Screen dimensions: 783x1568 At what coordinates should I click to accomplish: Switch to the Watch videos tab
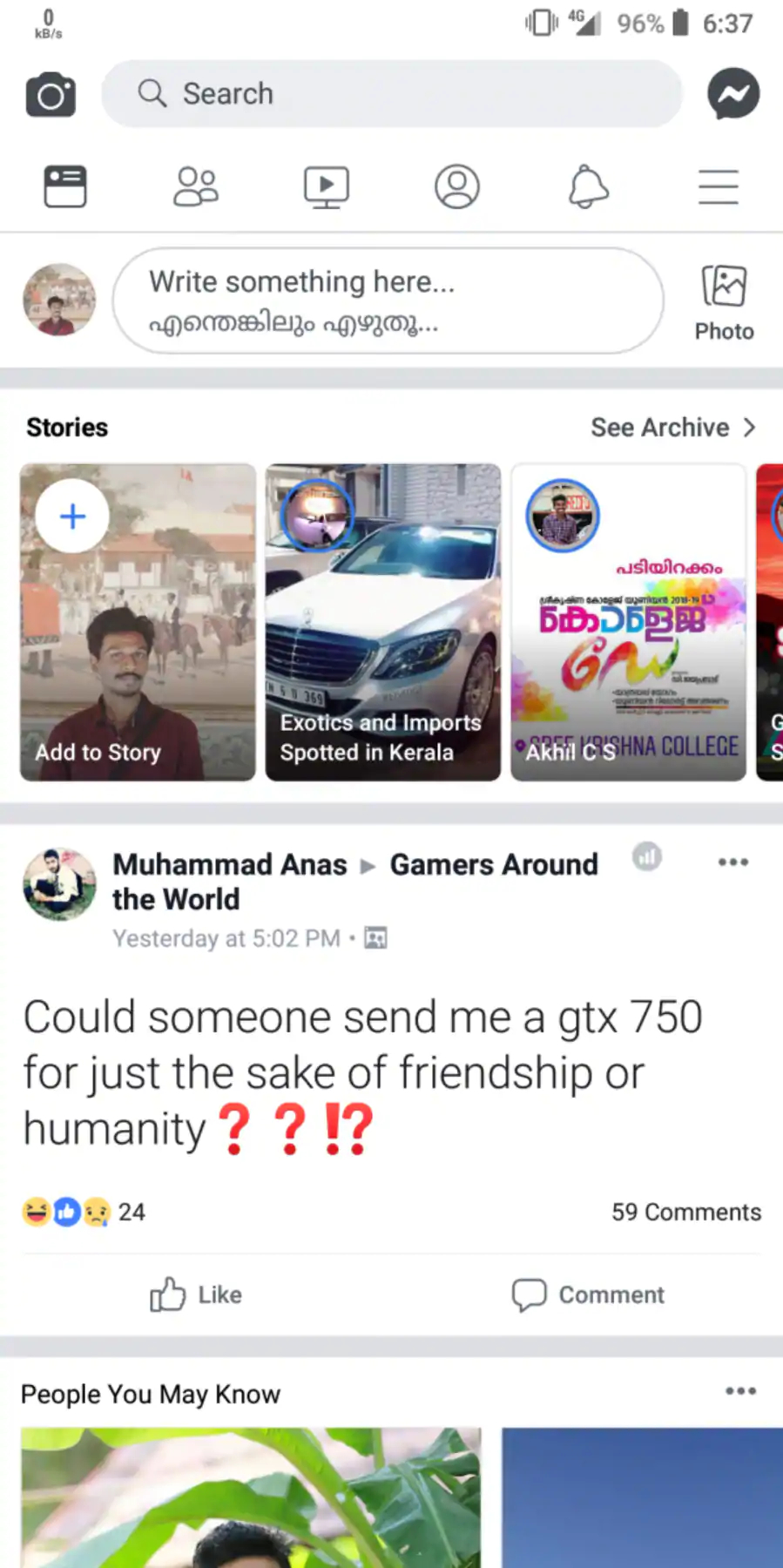pos(327,186)
